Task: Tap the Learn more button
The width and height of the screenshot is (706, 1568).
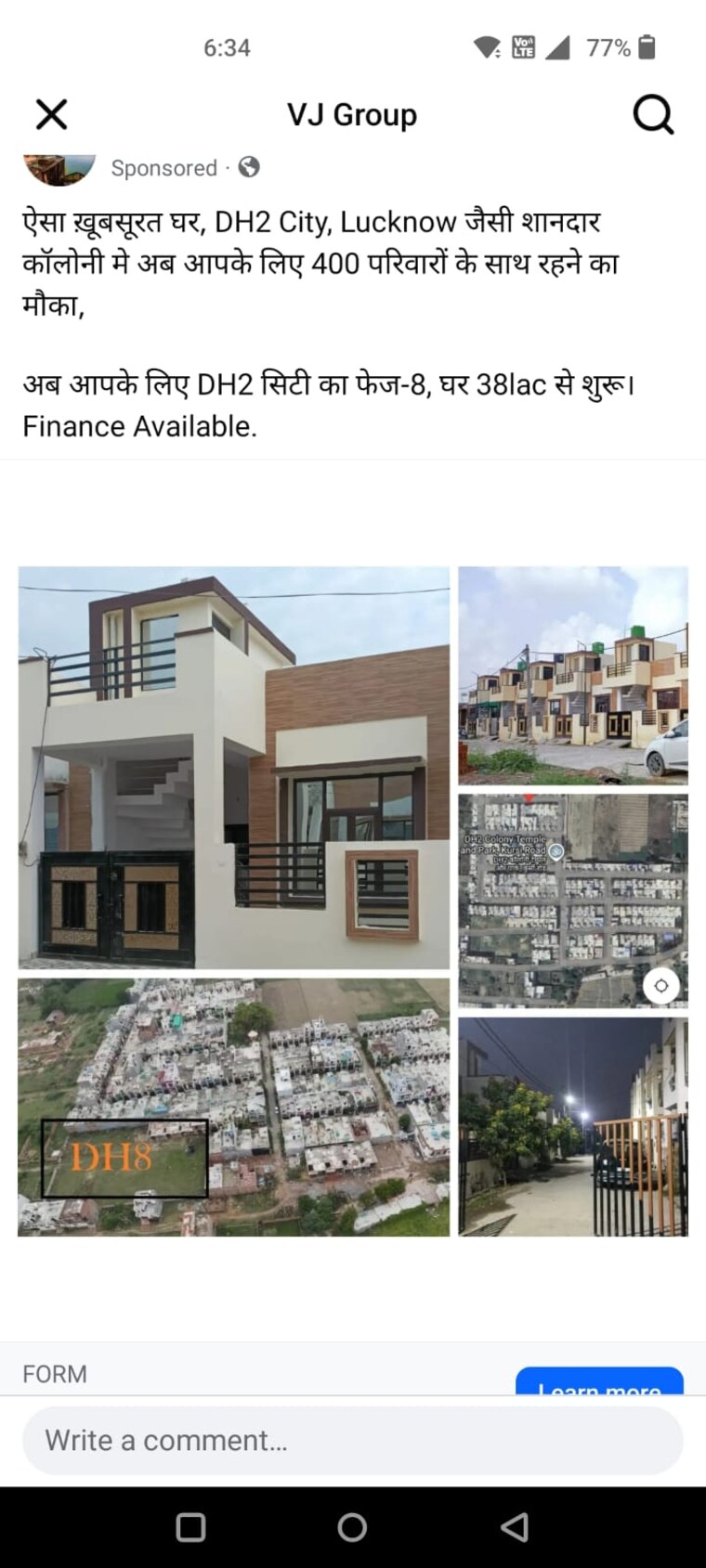Action: tap(600, 1387)
